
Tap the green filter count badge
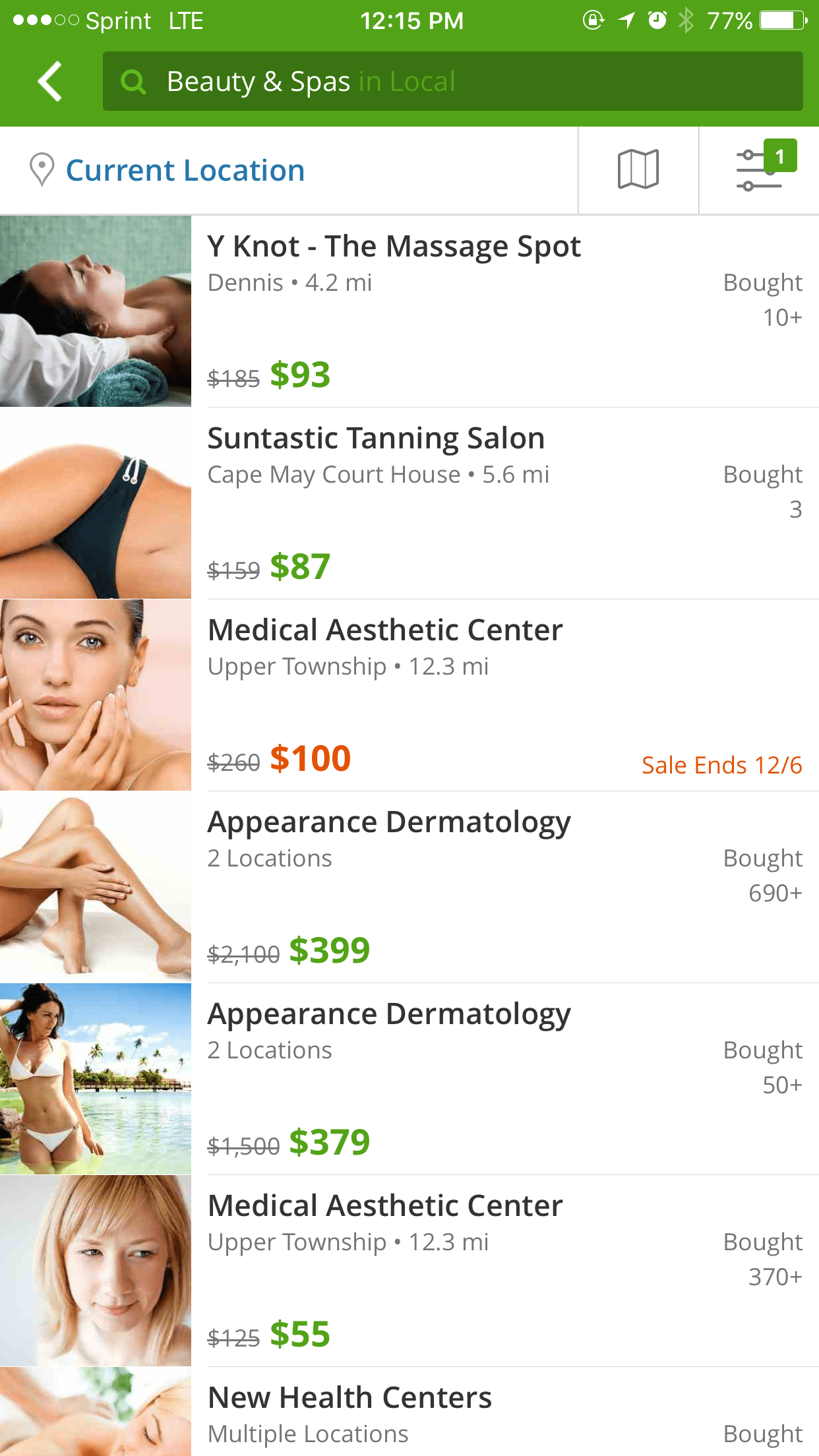tap(781, 157)
